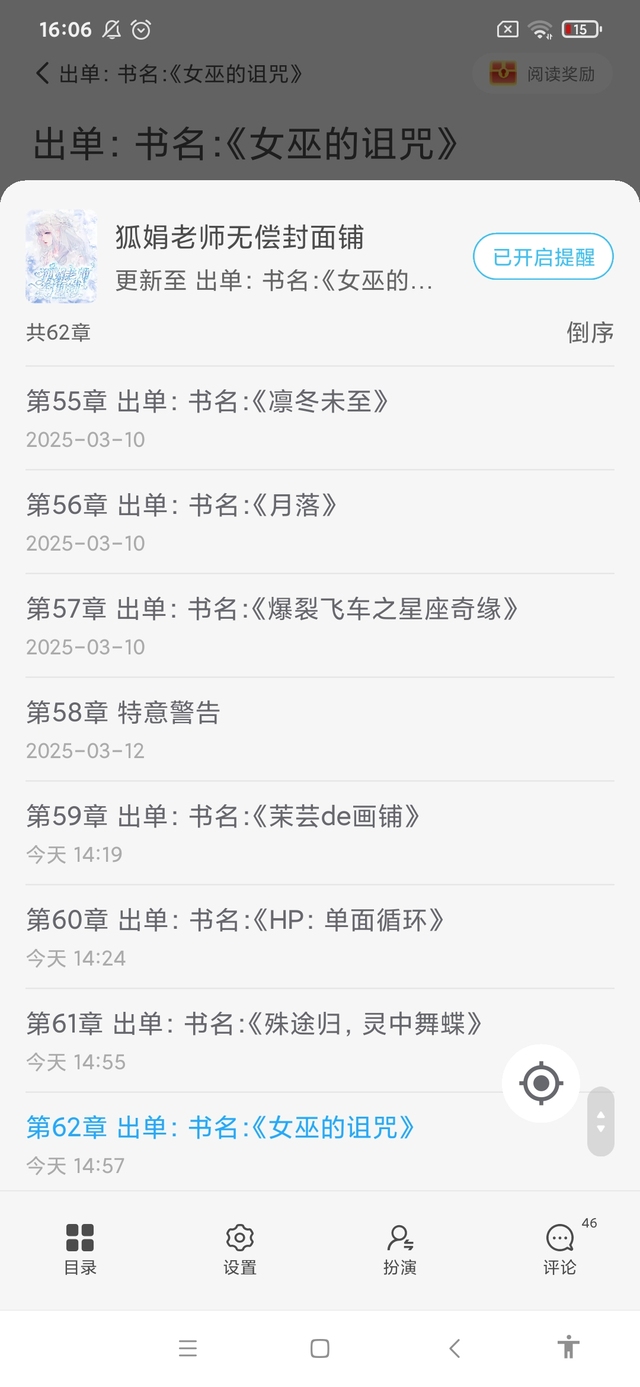
Task: Open chapter 56 《月落》
Action: pos(182,506)
